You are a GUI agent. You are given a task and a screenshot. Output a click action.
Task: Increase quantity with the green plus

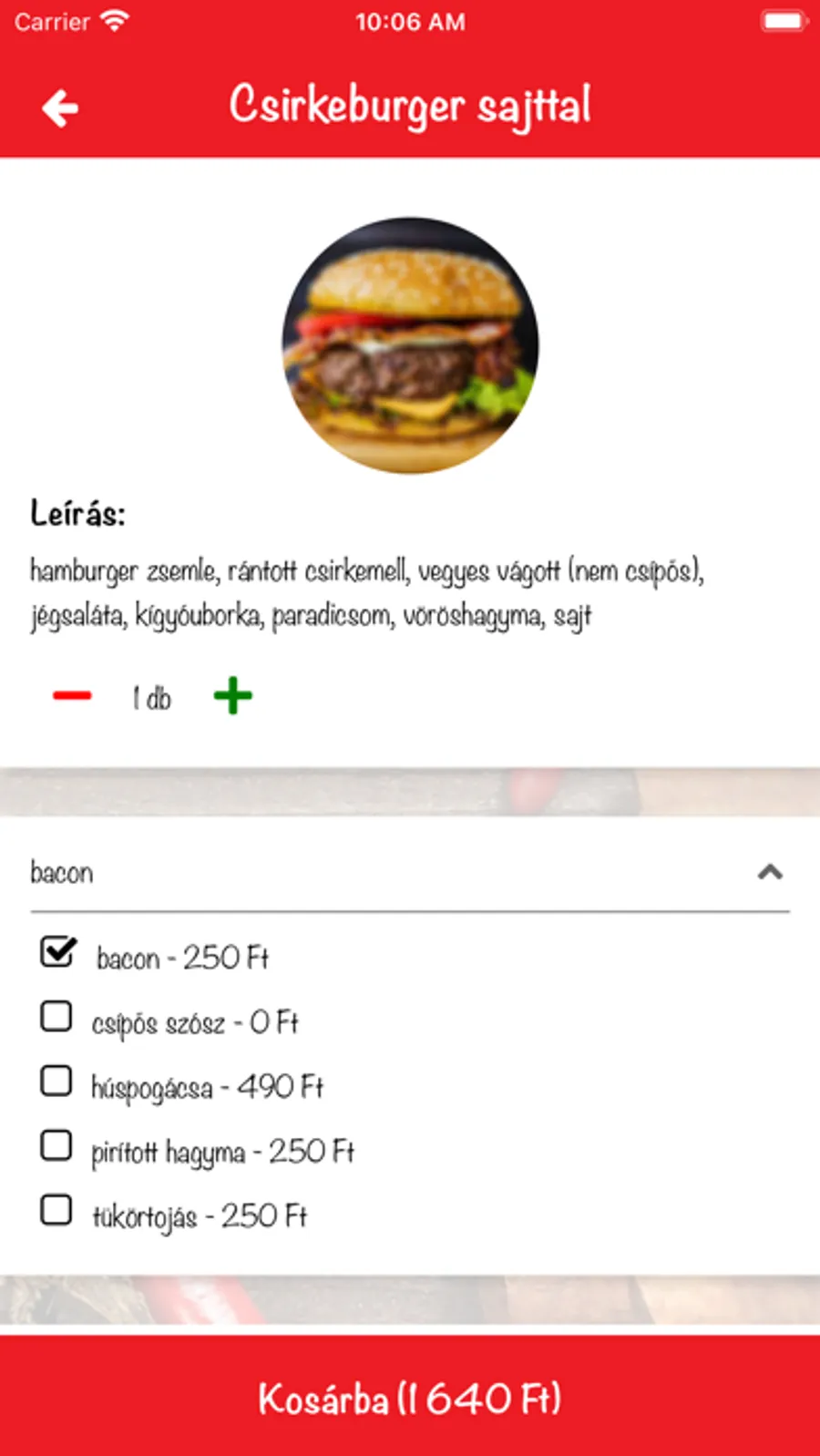pyautogui.click(x=232, y=696)
